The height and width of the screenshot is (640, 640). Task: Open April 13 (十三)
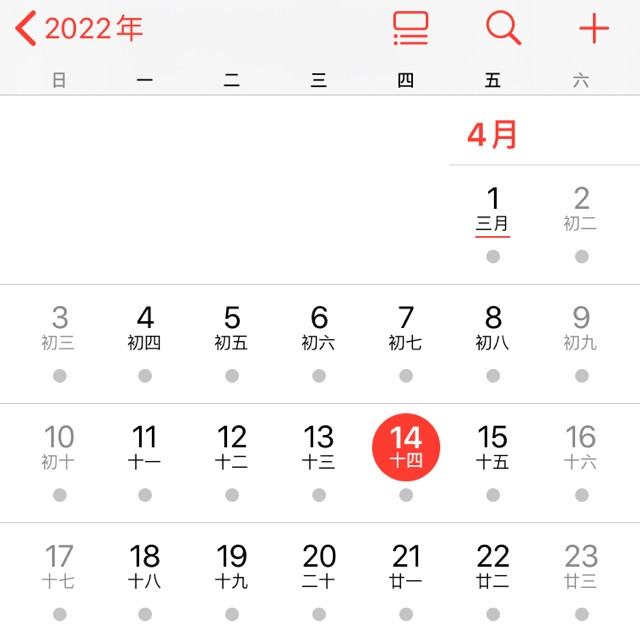318,448
